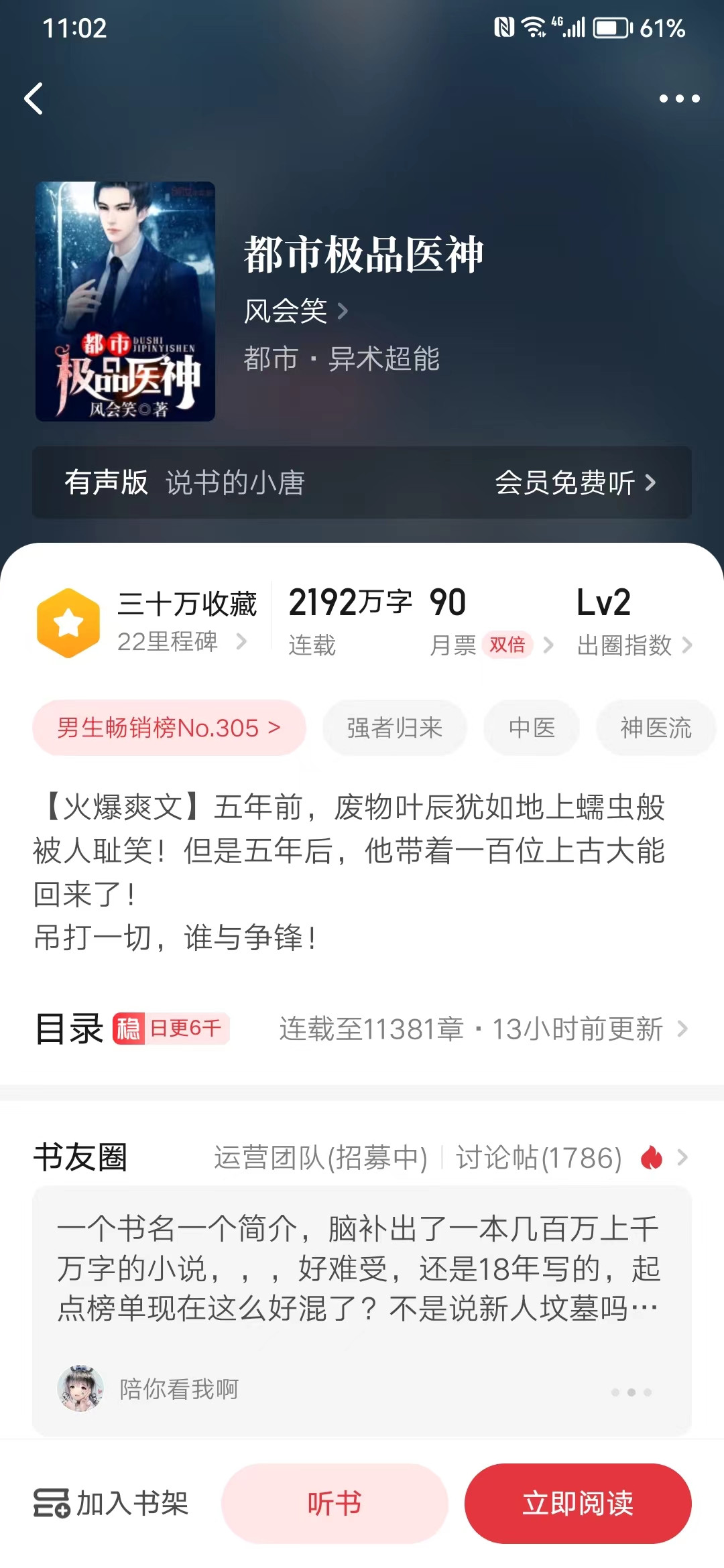View the 讨论帖(1786) discussion posts
The image size is (724, 1568).
539,1157
